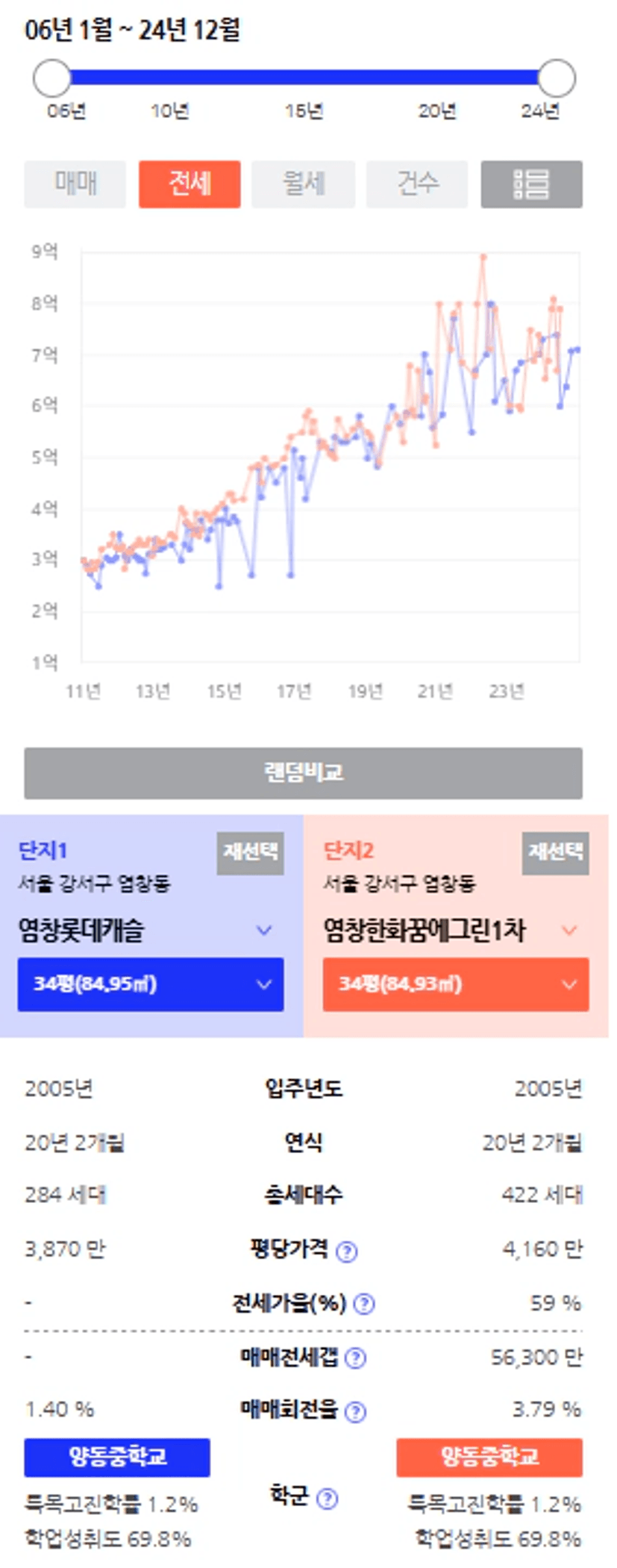
Task: Open the blue 양동중학교 school link
Action: coord(116,1457)
